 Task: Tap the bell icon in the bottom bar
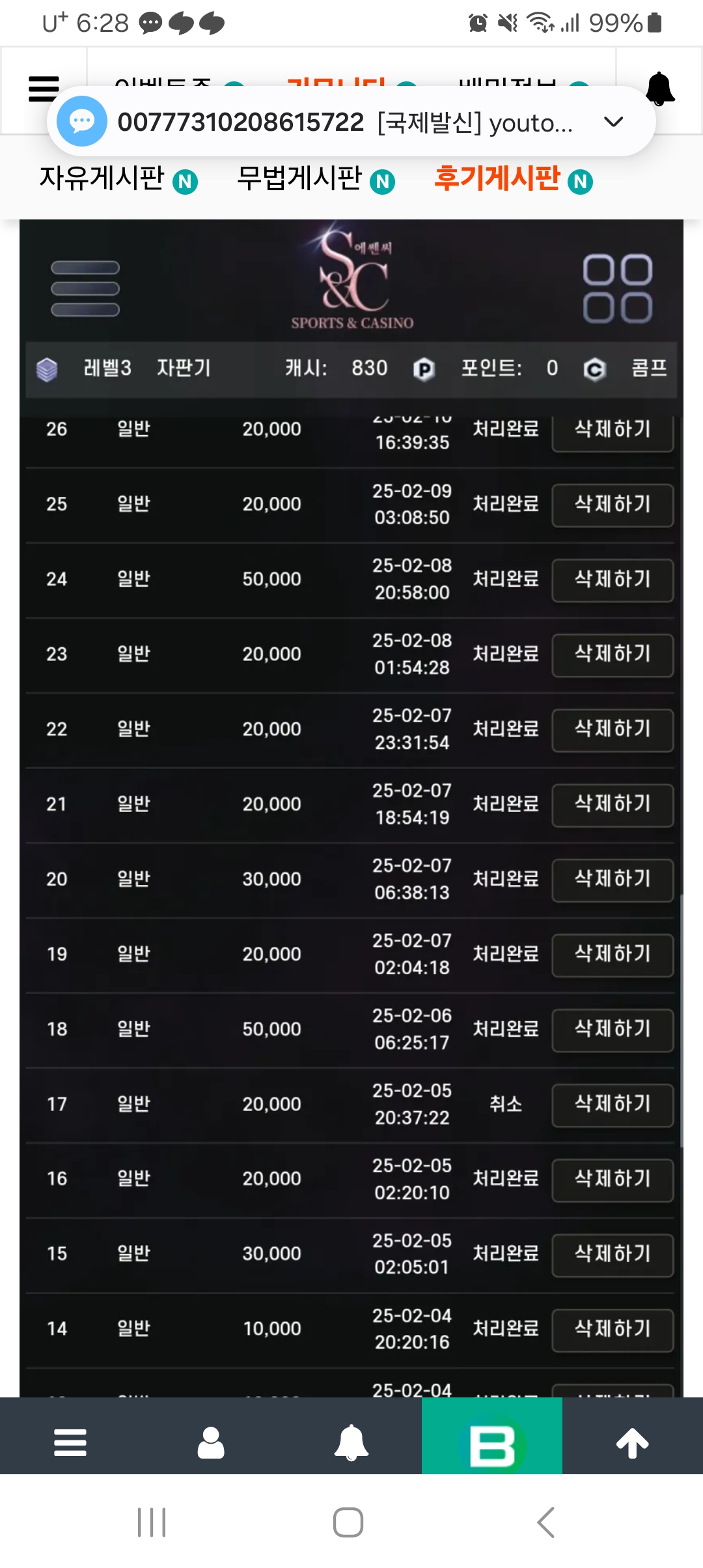tap(351, 1442)
